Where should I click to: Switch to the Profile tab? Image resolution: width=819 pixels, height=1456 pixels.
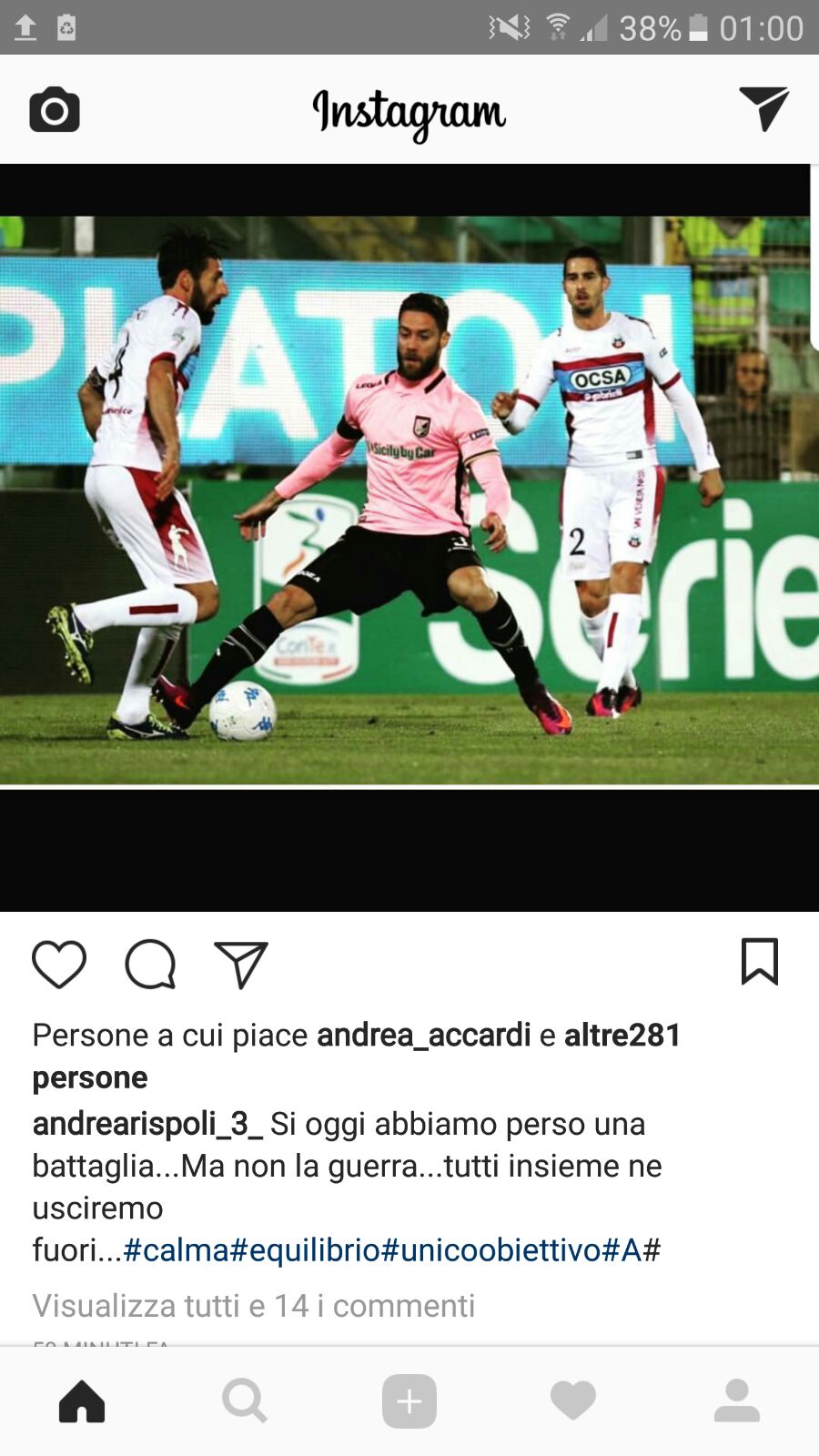736,1400
